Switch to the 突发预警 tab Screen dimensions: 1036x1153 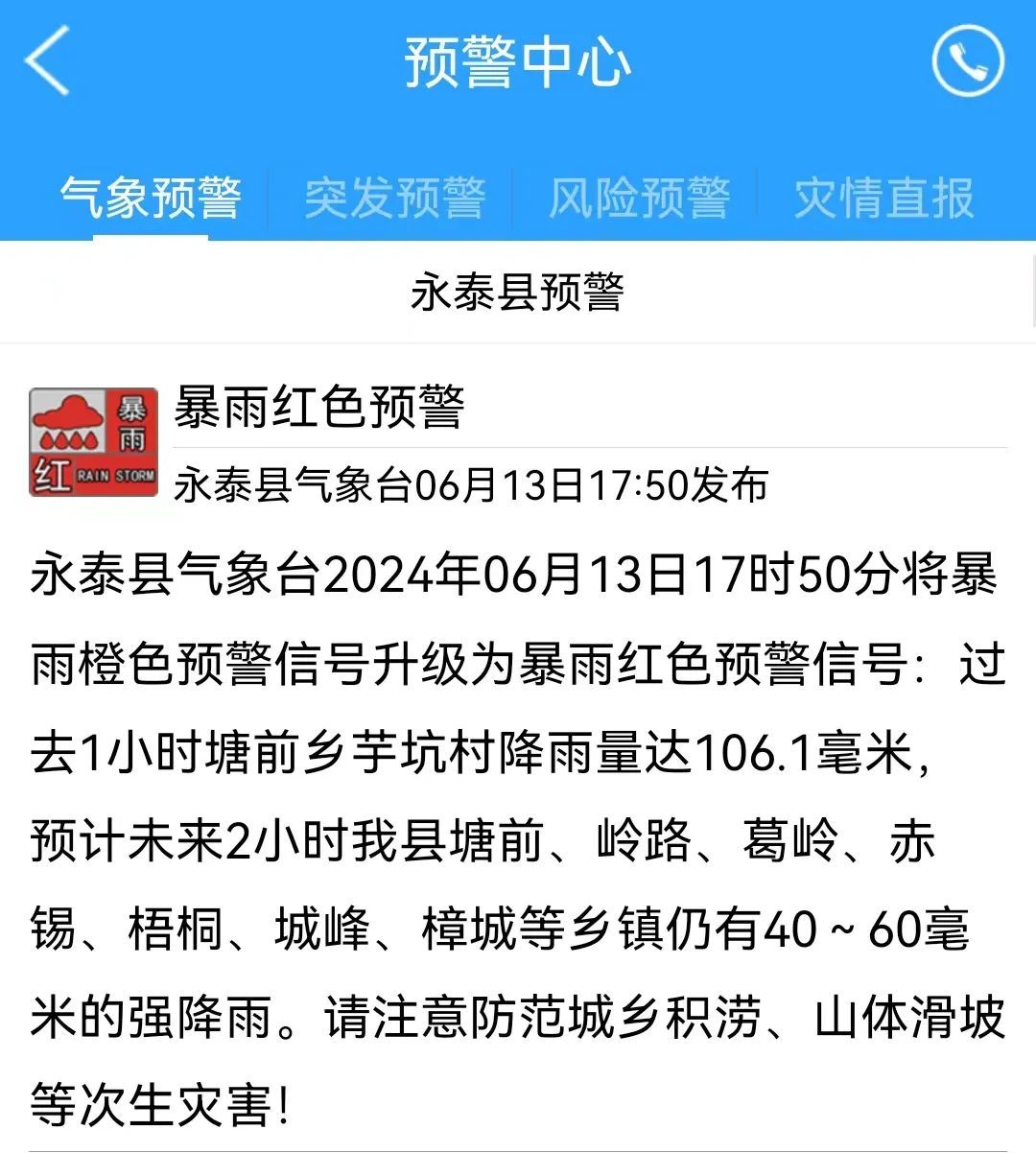pos(396,197)
